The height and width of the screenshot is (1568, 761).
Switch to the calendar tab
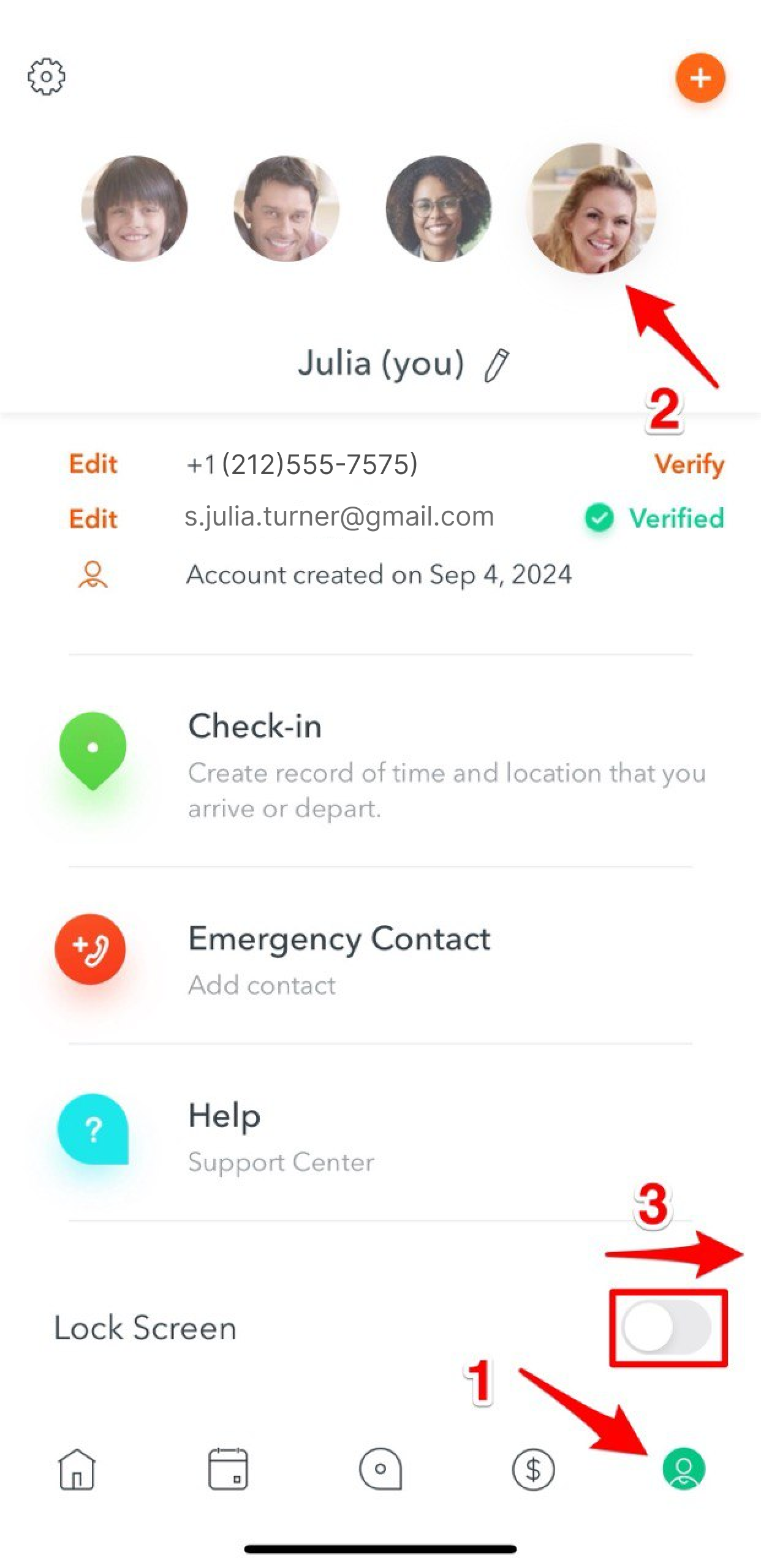tap(228, 1469)
